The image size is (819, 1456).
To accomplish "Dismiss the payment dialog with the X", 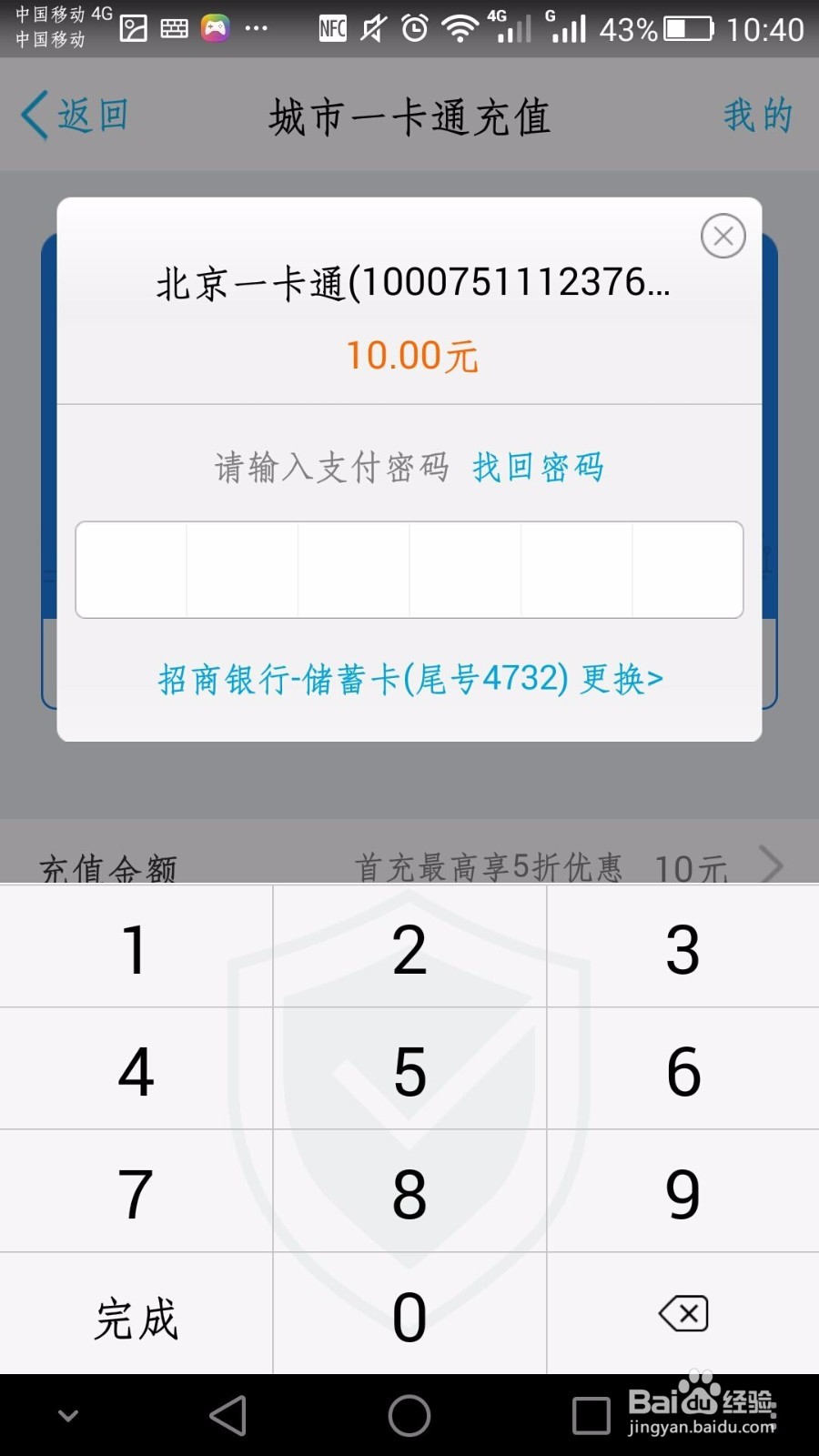I will point(723,237).
